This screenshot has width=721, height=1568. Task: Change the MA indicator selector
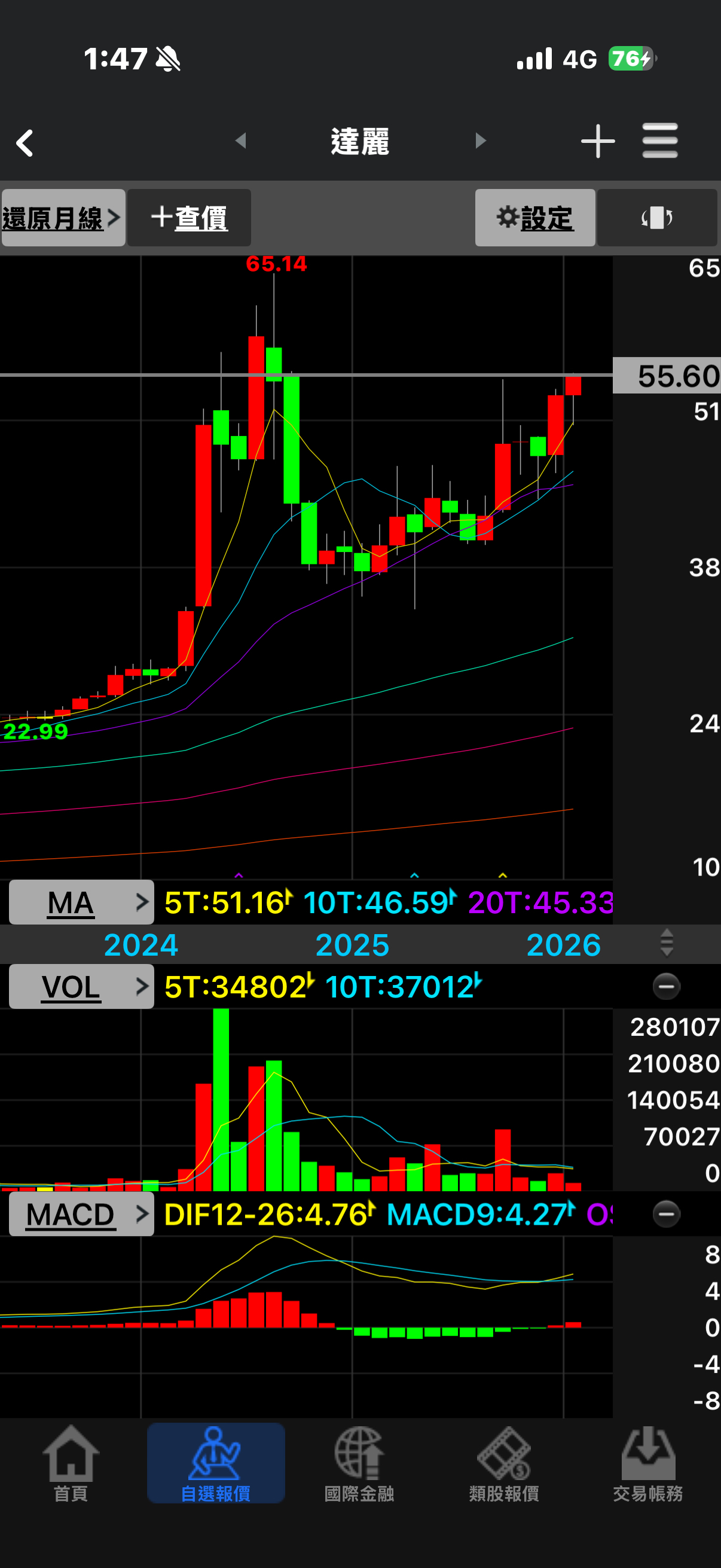81,902
